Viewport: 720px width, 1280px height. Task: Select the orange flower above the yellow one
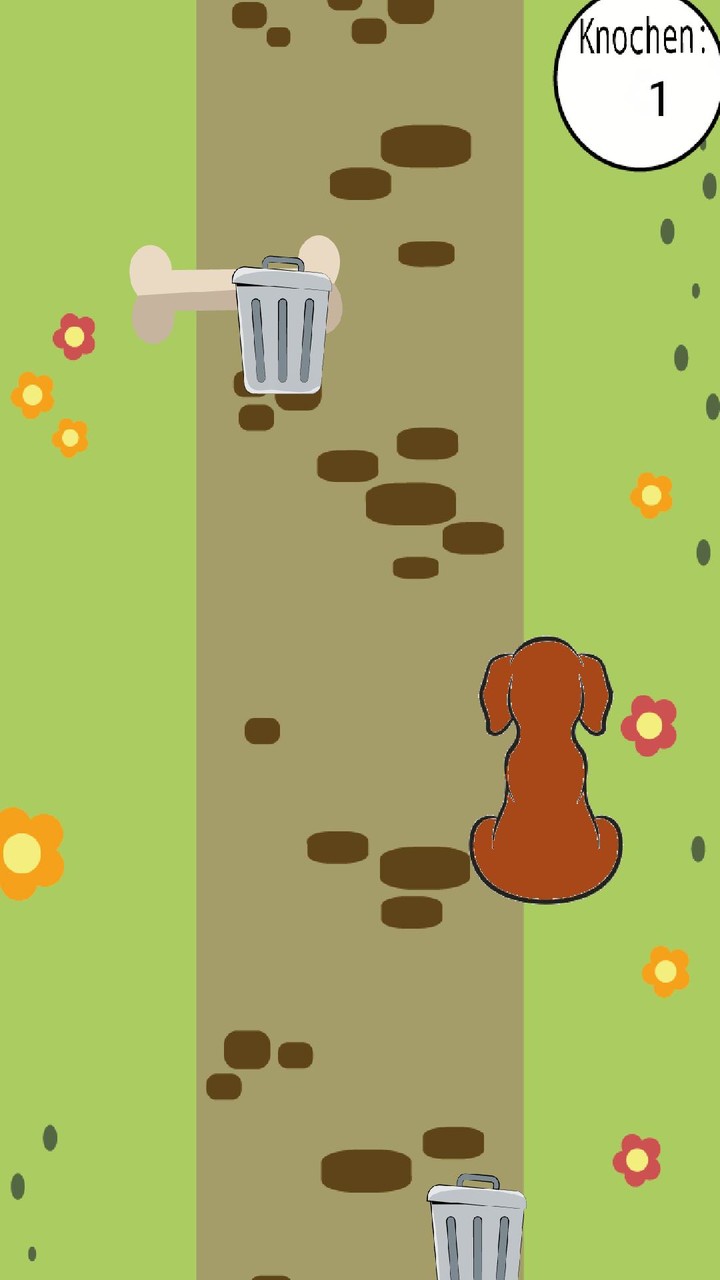pyautogui.click(x=32, y=395)
